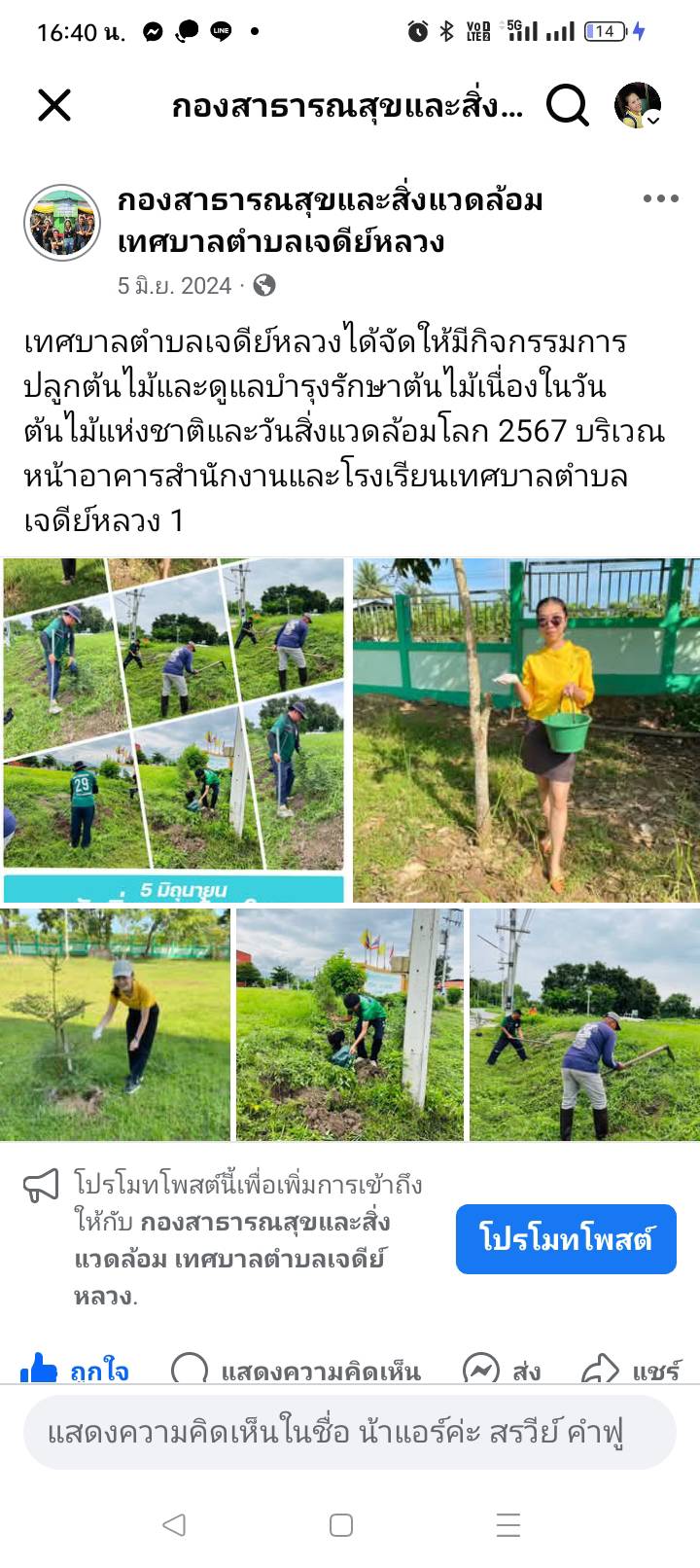Open the photo of man planting beside concrete pole
This screenshot has height=1568, width=700.
pos(350,1024)
